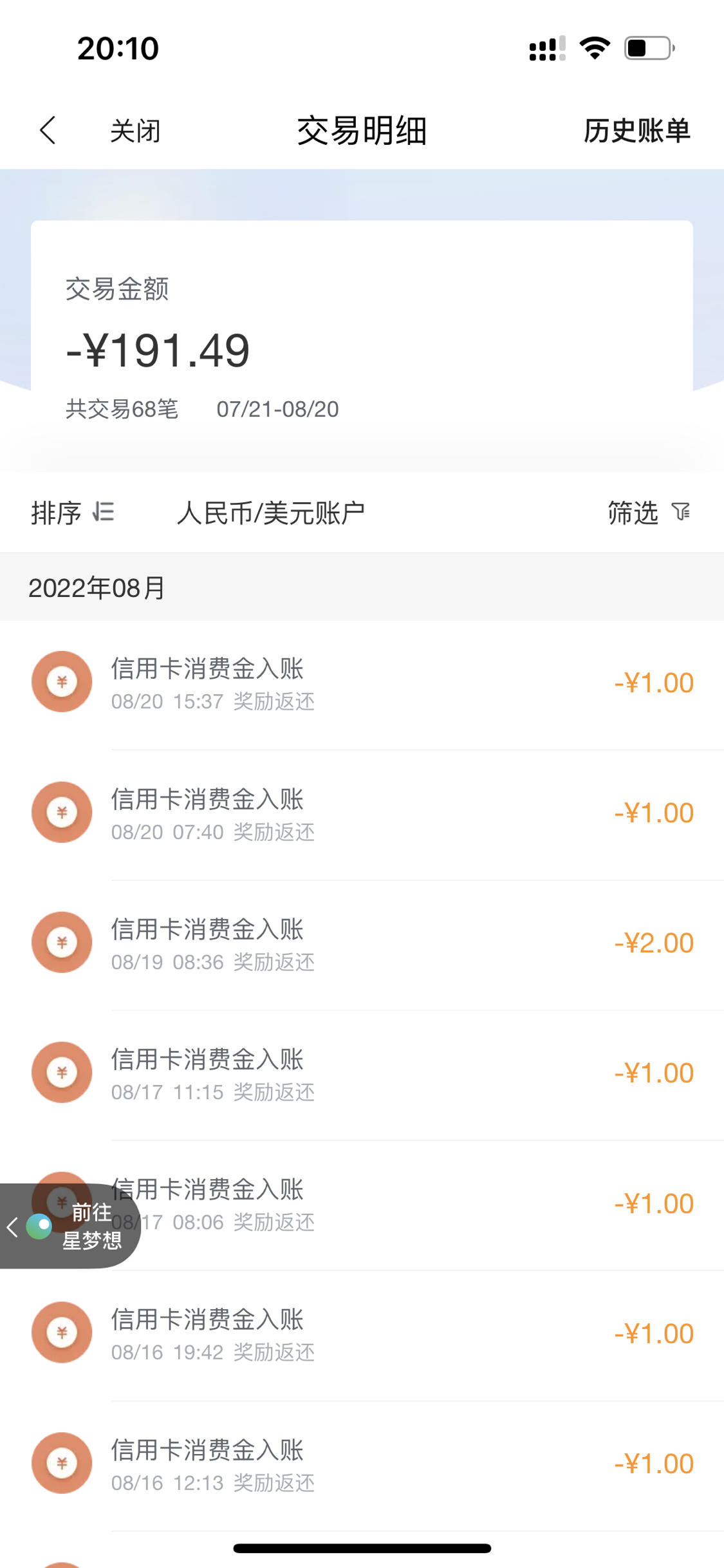Open the 08/20 15:37 transaction
Screen dimensions: 724x1568
[x=362, y=684]
